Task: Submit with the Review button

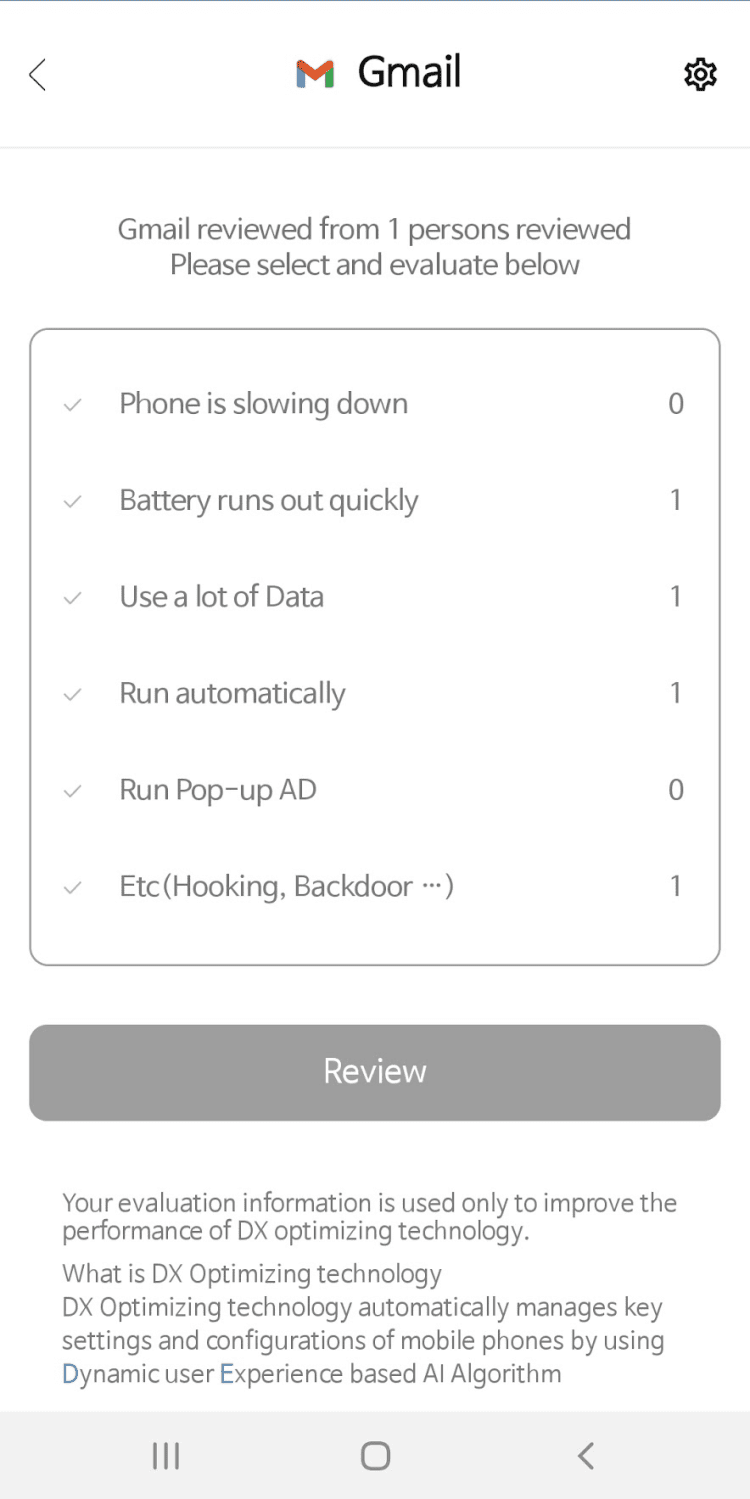Action: click(375, 1072)
